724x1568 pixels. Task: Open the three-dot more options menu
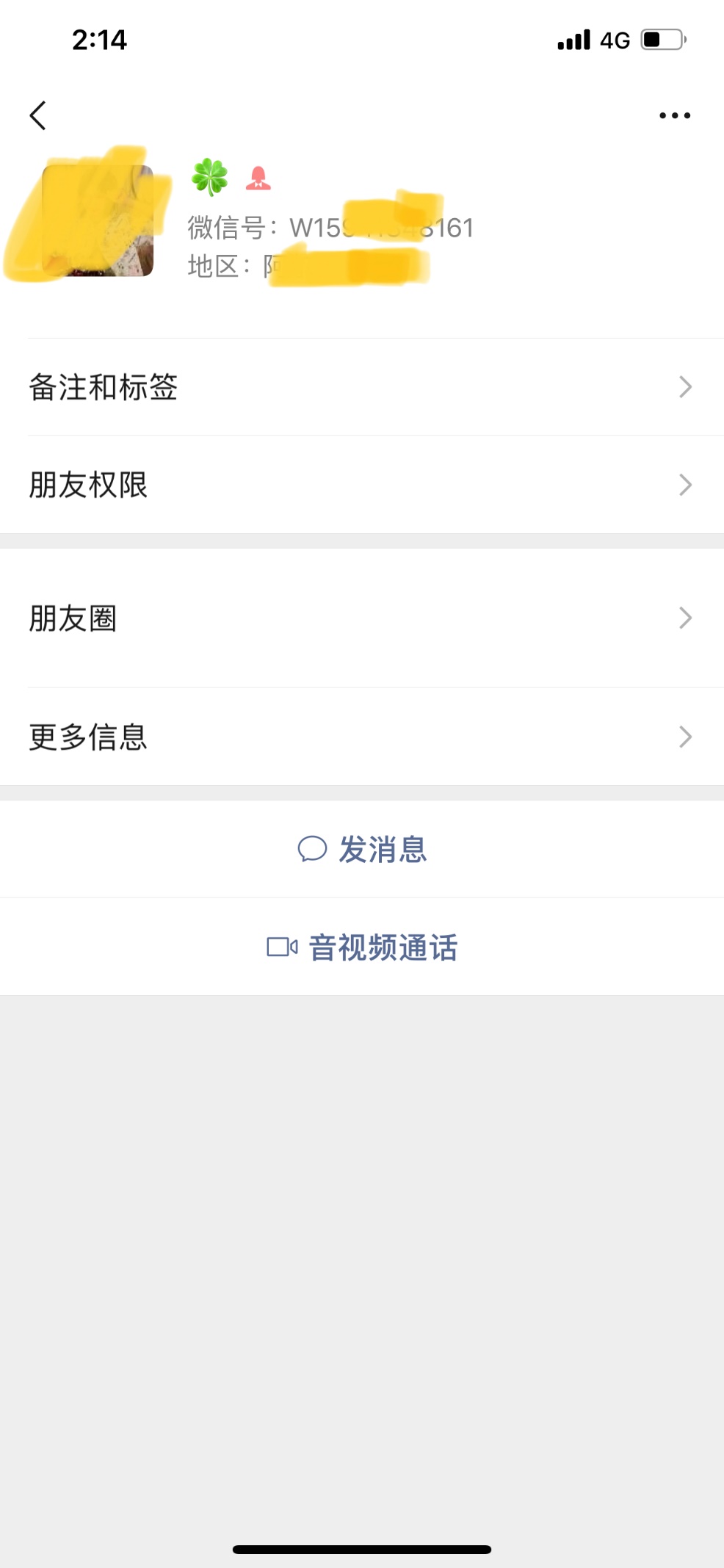coord(674,115)
